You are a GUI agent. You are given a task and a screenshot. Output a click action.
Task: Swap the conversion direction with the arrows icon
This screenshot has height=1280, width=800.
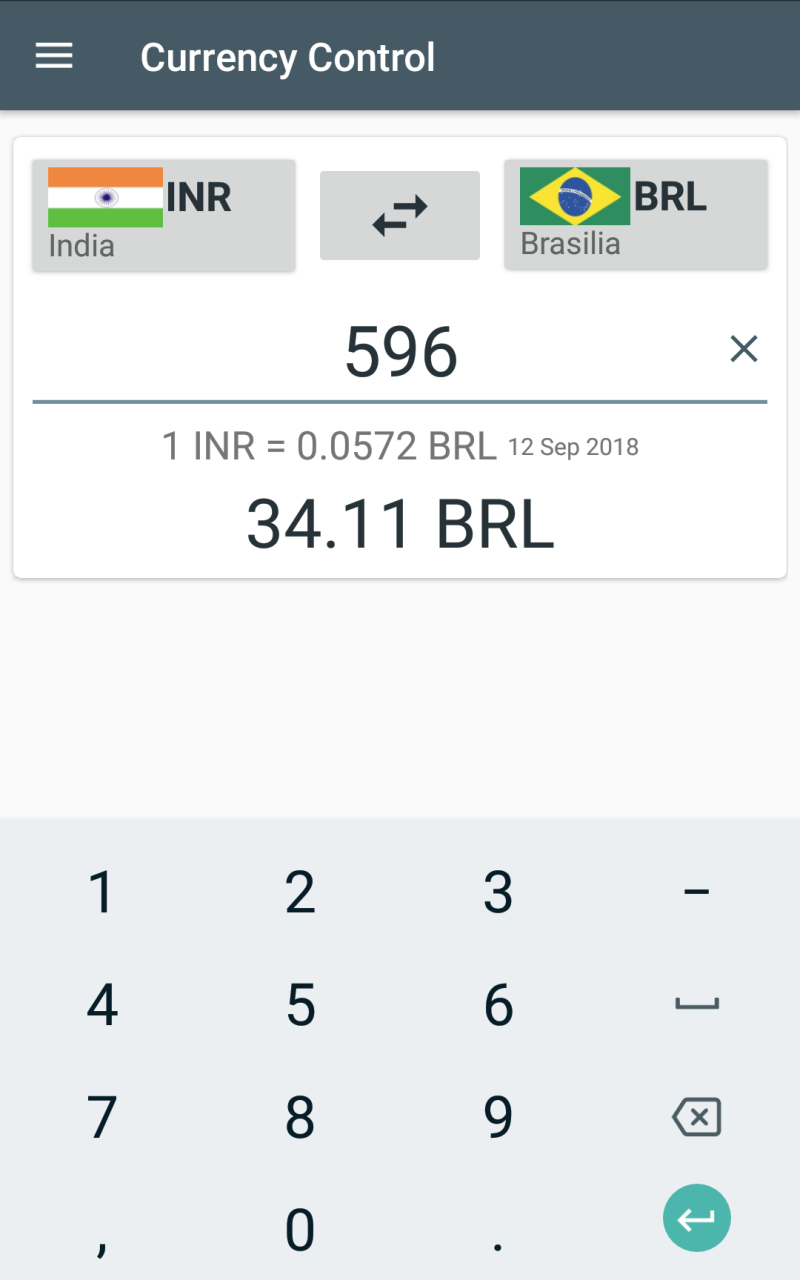(x=399, y=213)
